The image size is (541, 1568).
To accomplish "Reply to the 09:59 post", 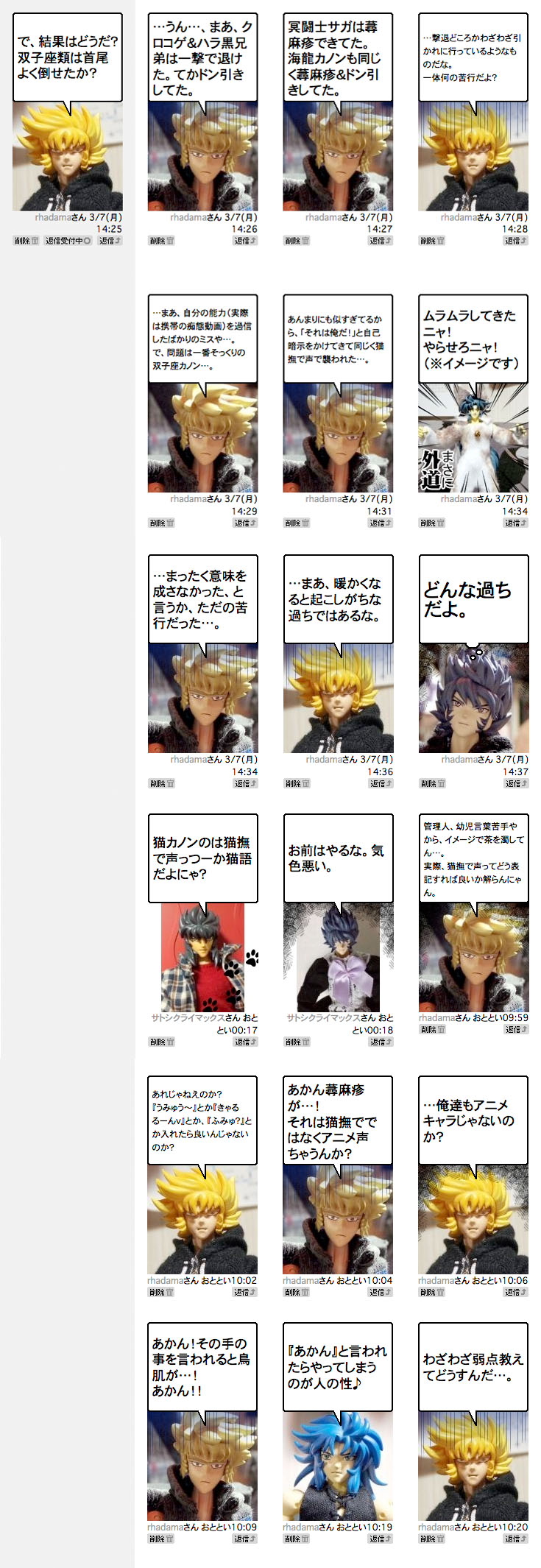I will (x=516, y=1030).
